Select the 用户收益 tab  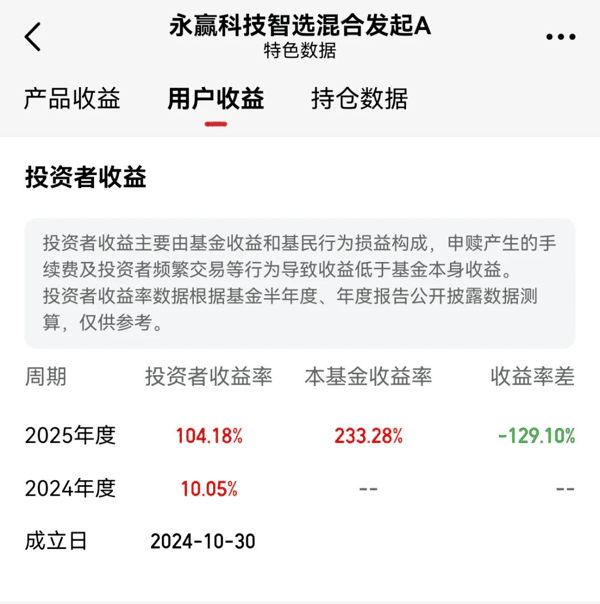[x=215, y=99]
